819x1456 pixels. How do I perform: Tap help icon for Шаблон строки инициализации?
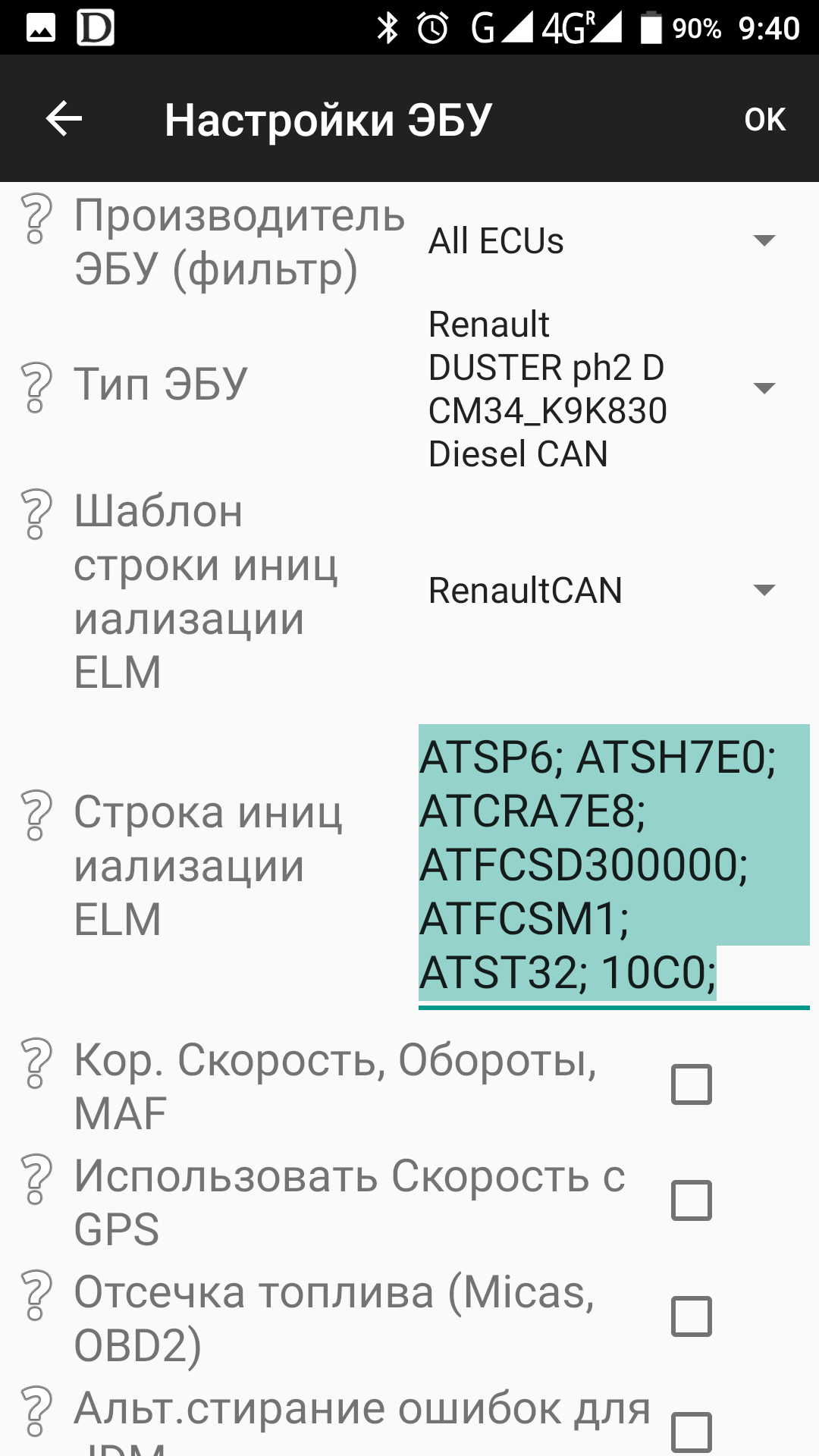[36, 514]
